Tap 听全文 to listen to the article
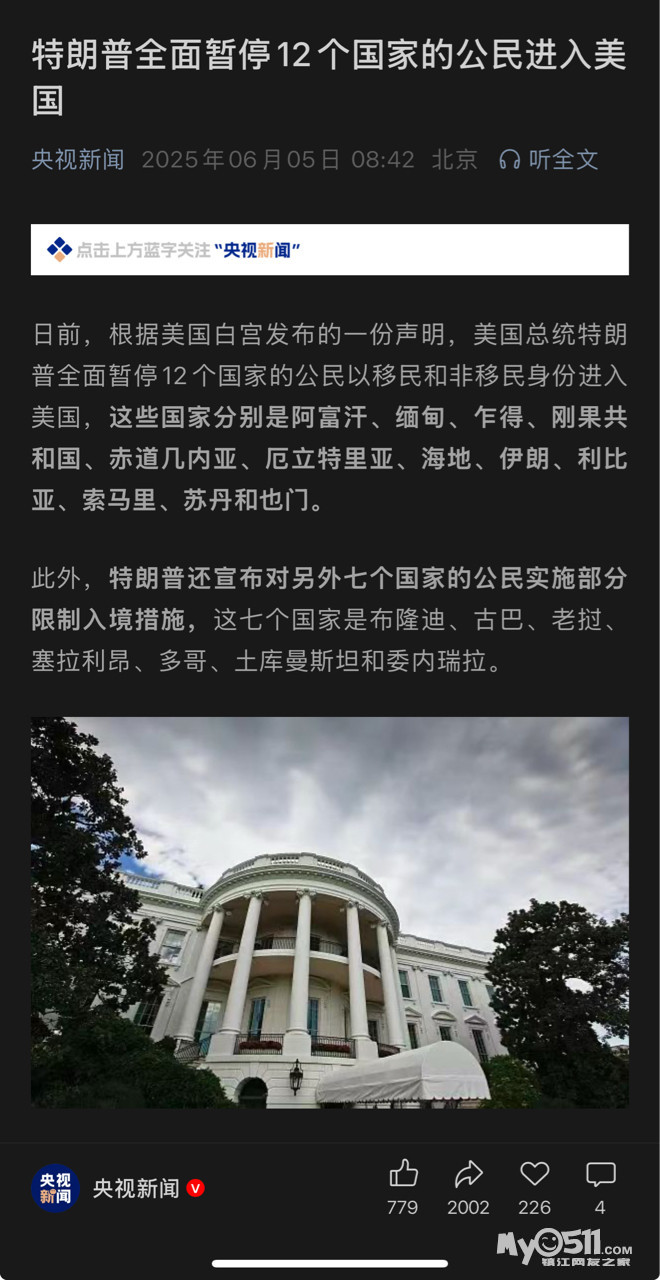660x1280 pixels. tap(548, 159)
